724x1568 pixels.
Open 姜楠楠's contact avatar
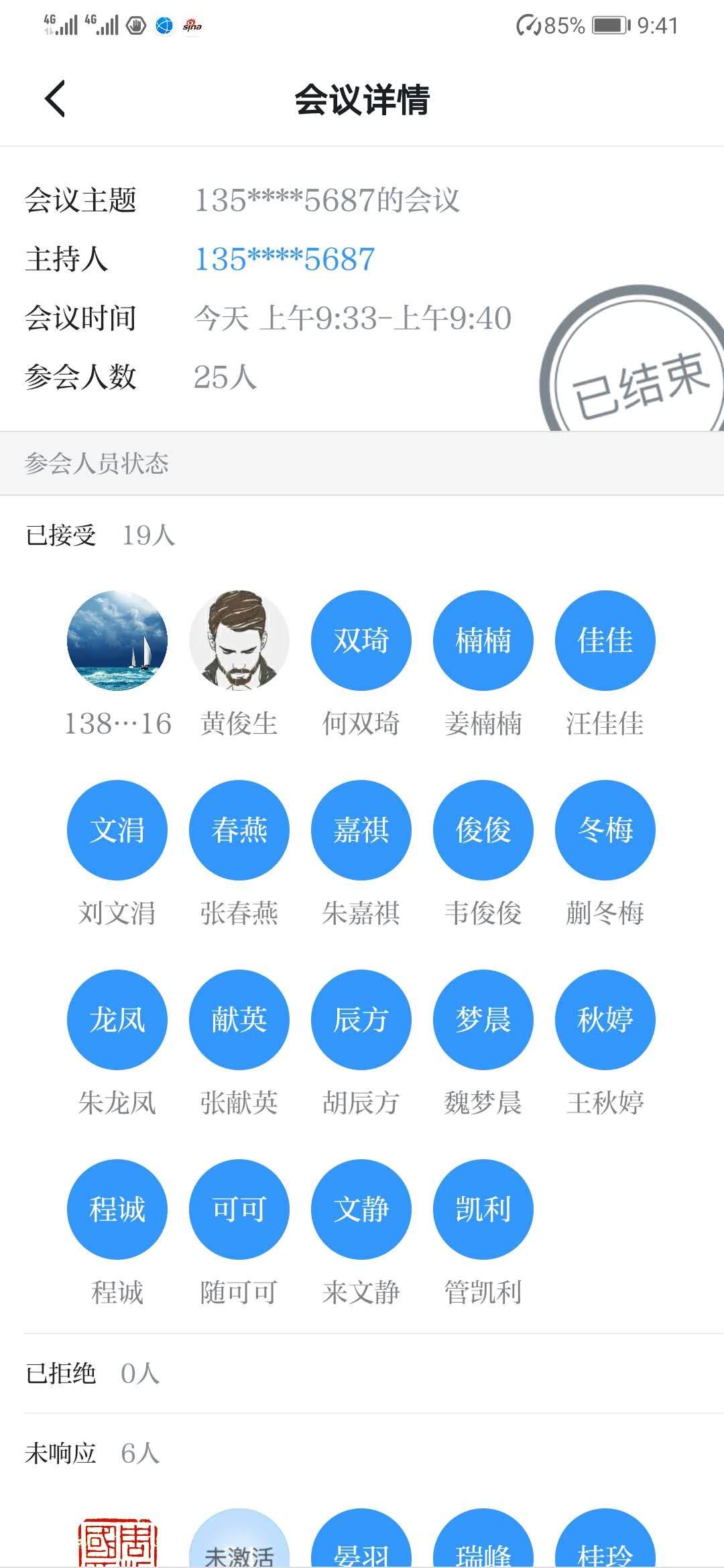(483, 641)
